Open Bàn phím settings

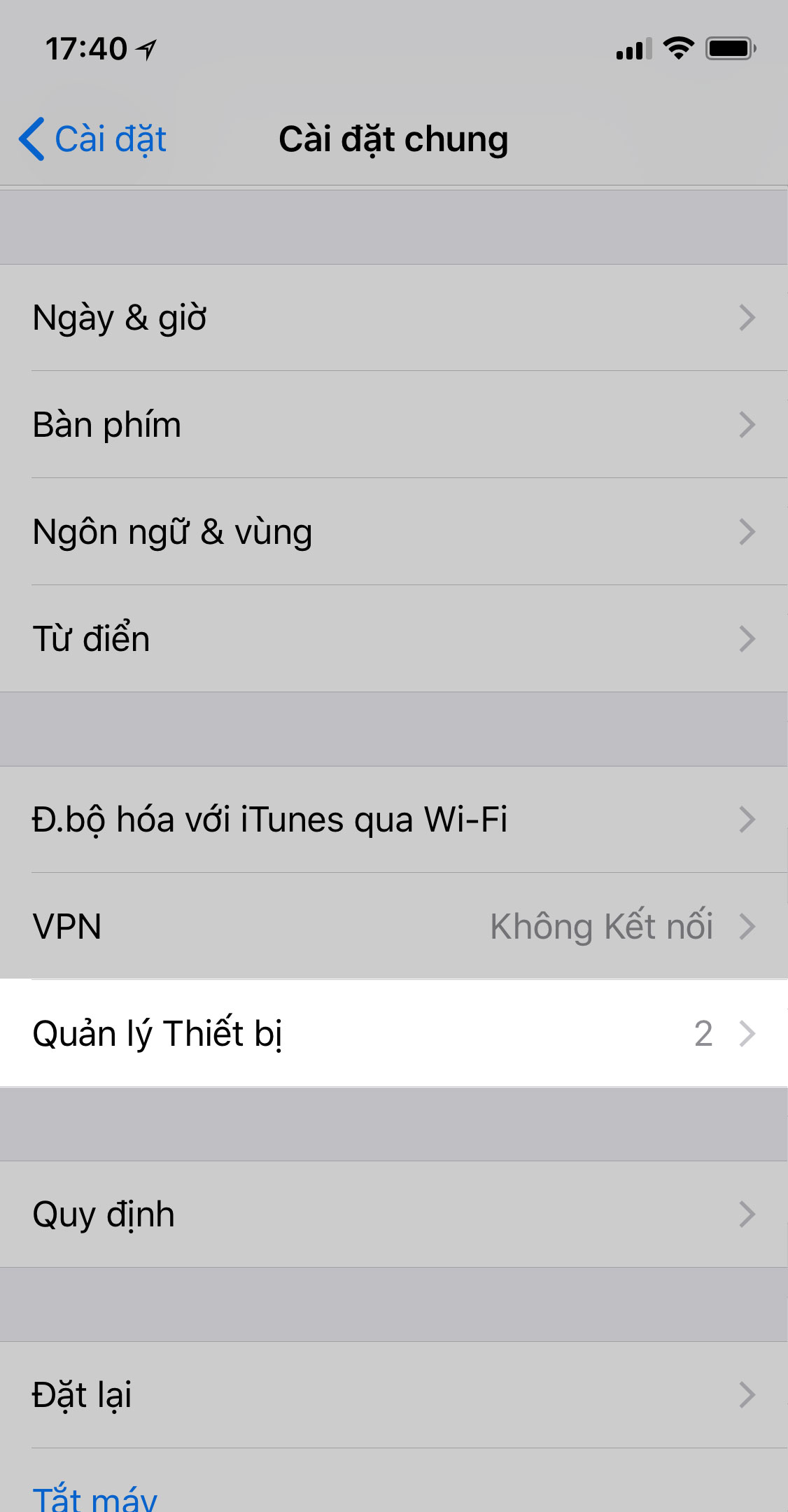394,425
